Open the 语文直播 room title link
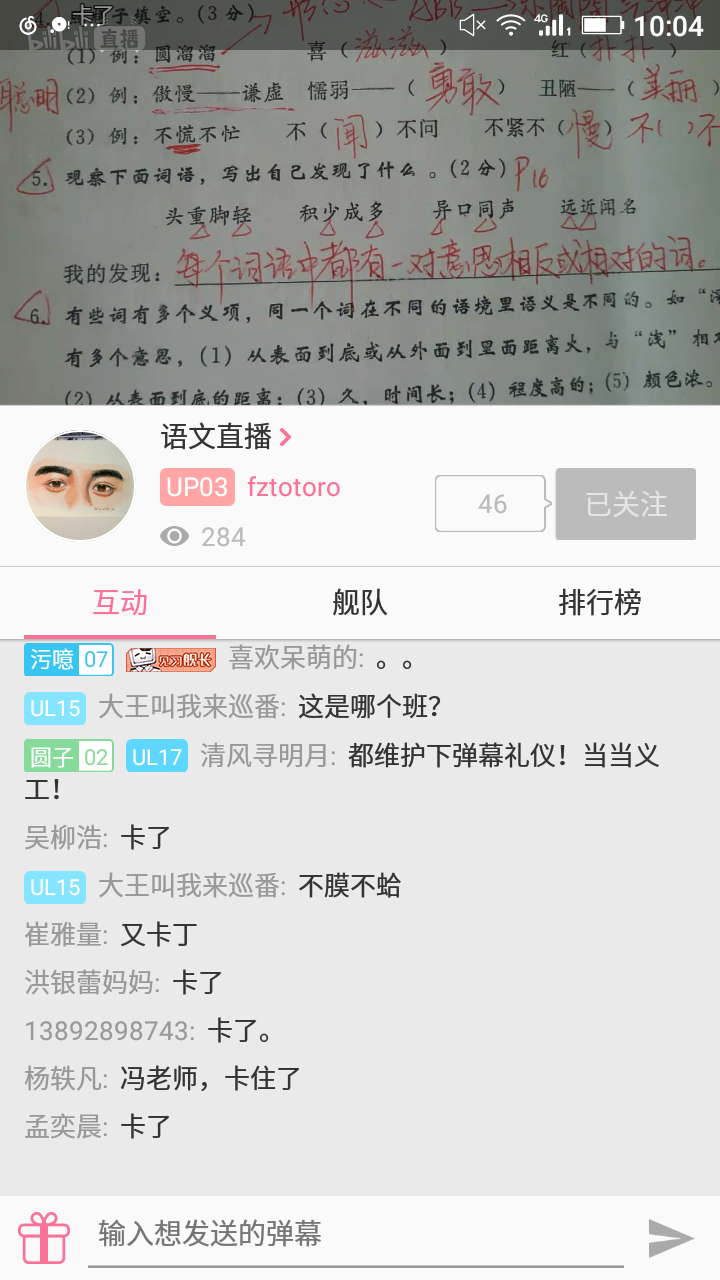This screenshot has height=1280, width=720. tap(226, 437)
